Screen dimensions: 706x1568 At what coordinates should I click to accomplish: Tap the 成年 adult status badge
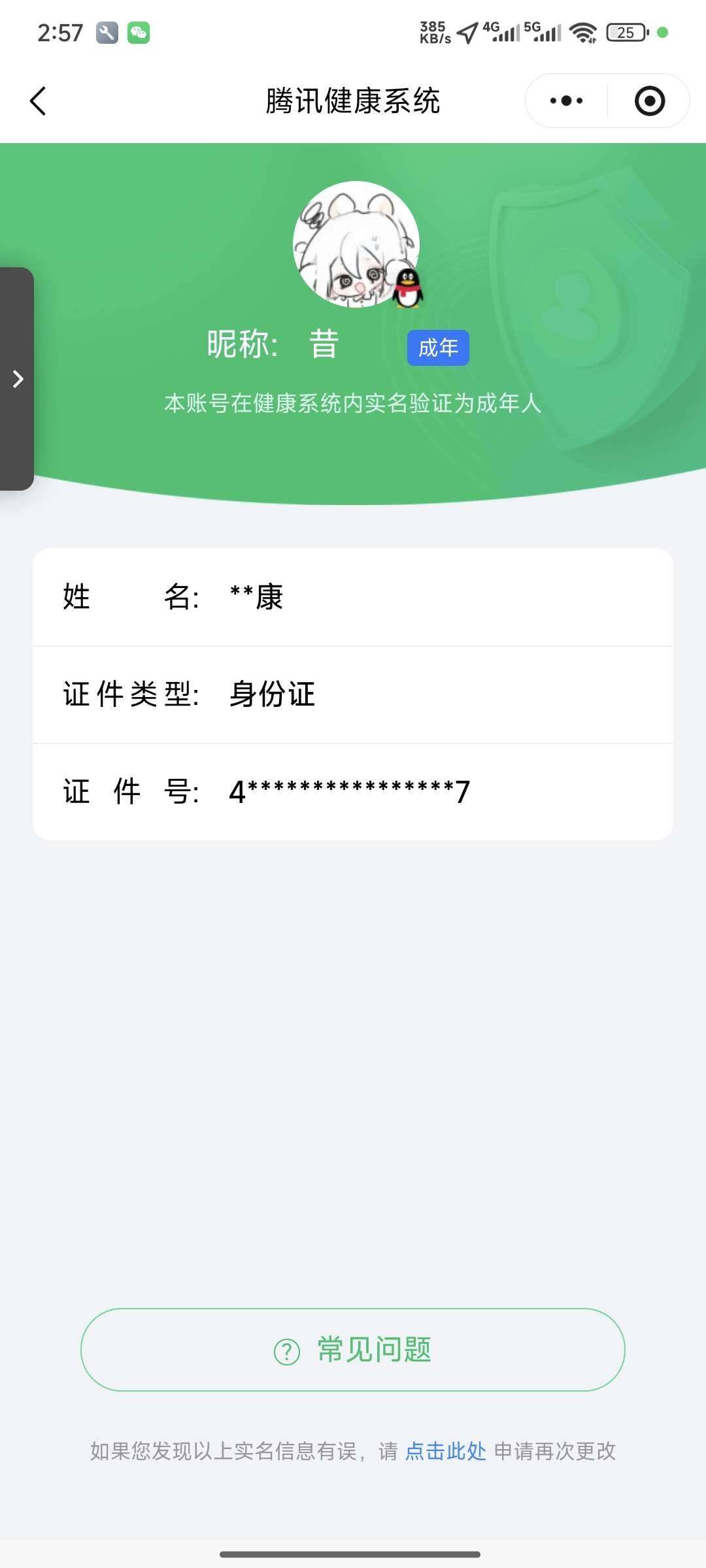click(x=437, y=348)
